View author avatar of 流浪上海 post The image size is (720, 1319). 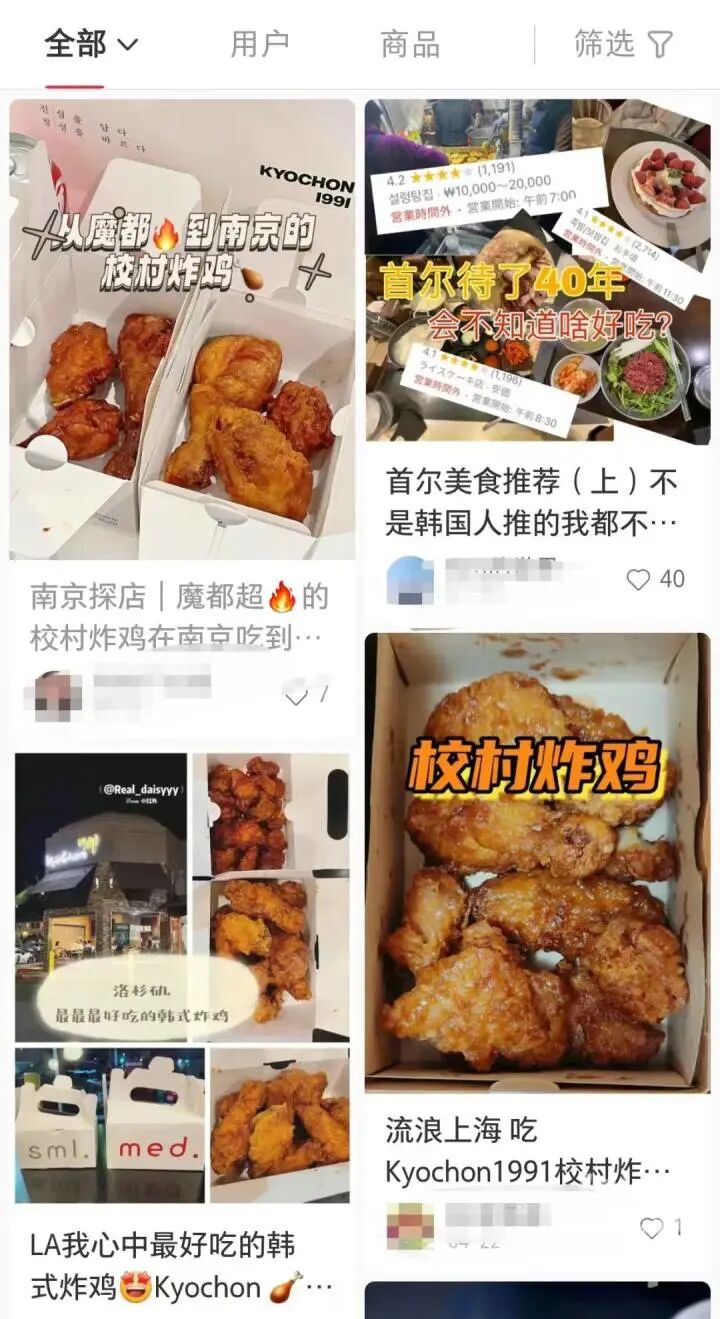(x=410, y=1227)
